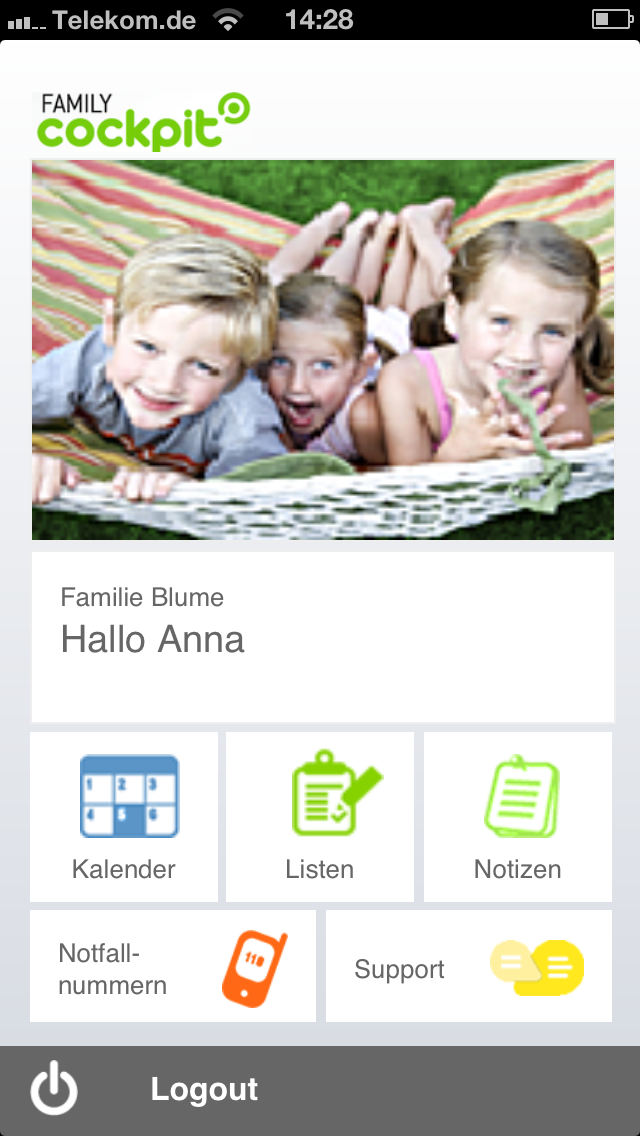This screenshot has height=1136, width=640.
Task: Tap Logout to sign out
Action: pos(204,1089)
